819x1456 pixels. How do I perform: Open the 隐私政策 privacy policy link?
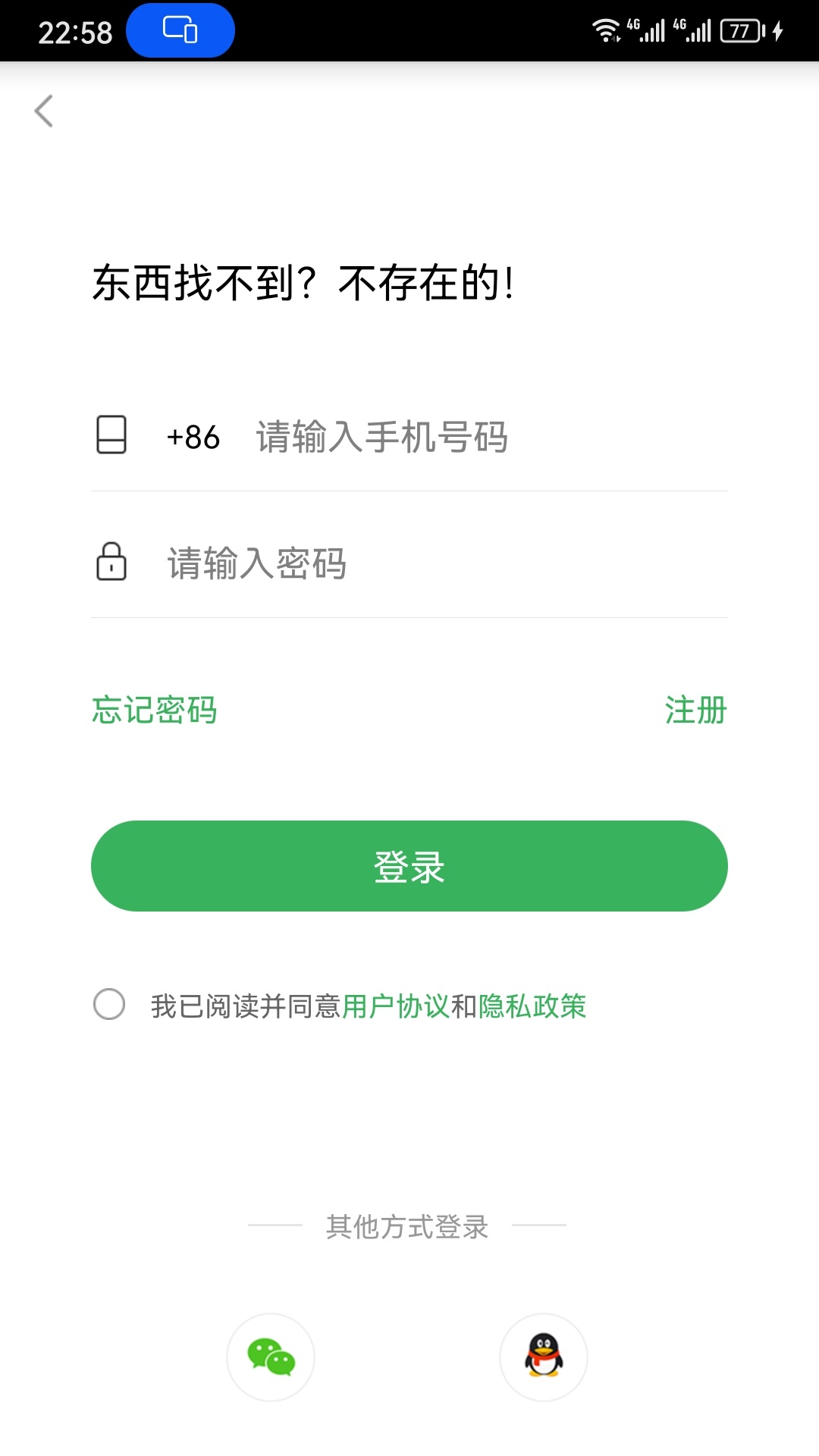pyautogui.click(x=532, y=1006)
